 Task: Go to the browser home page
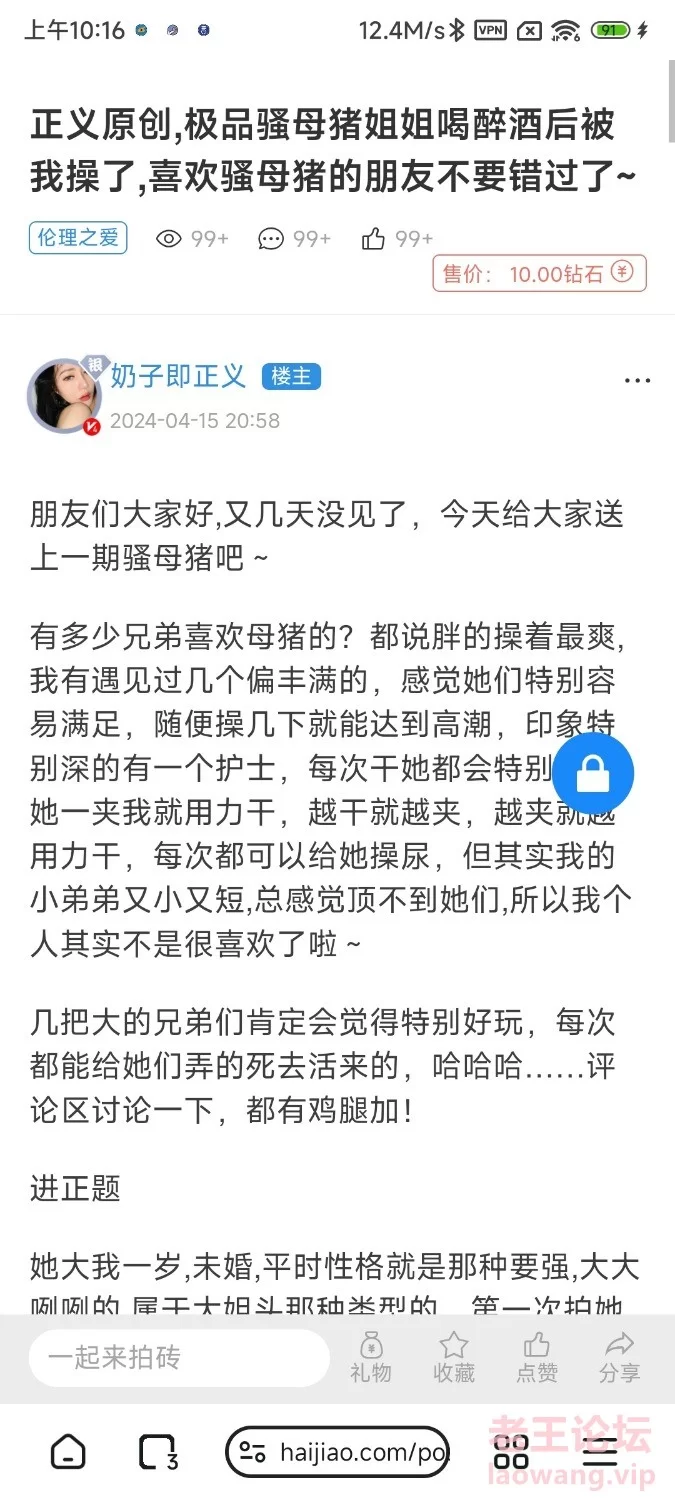pos(68,1452)
